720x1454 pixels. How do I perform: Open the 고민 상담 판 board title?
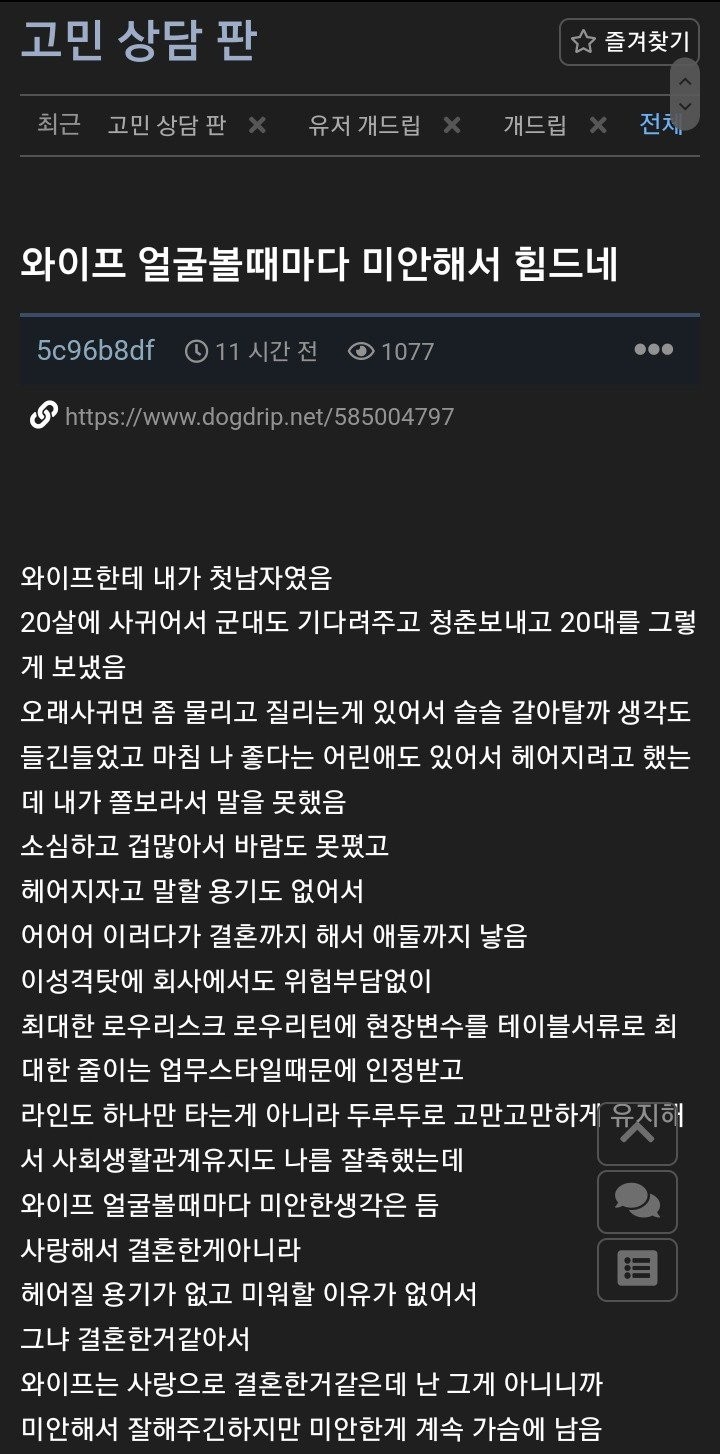[138, 40]
